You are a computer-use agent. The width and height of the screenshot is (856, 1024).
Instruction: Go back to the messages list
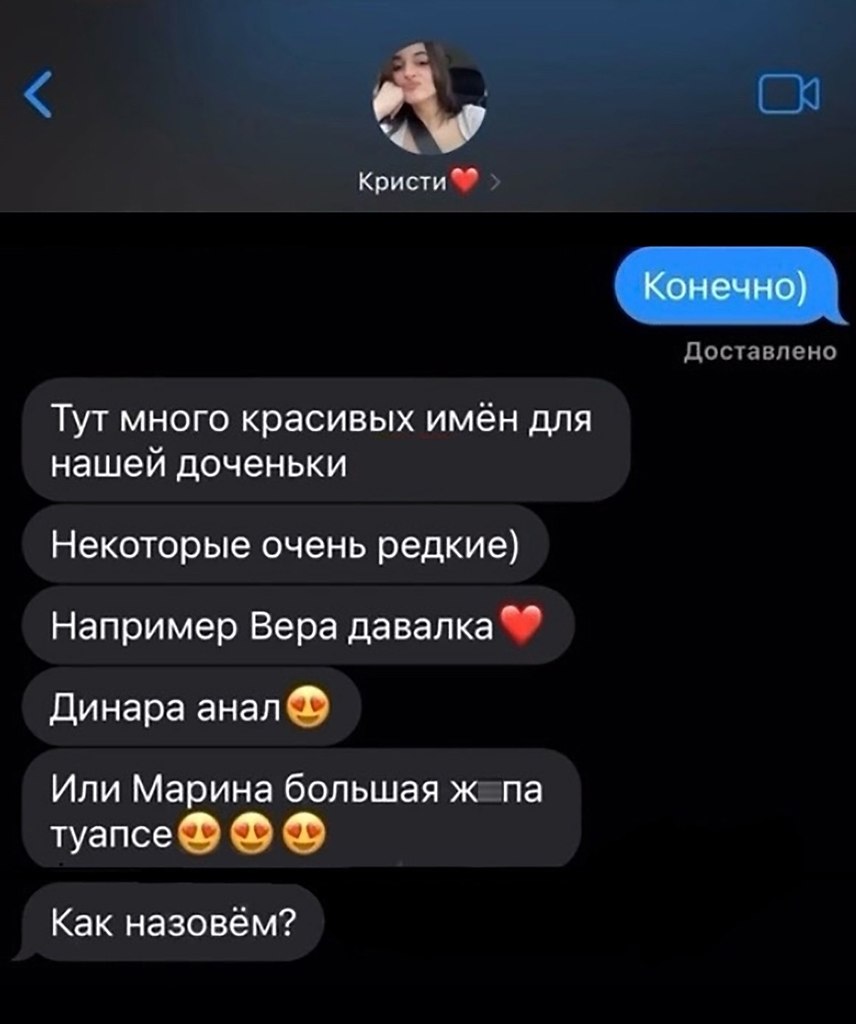point(38,97)
